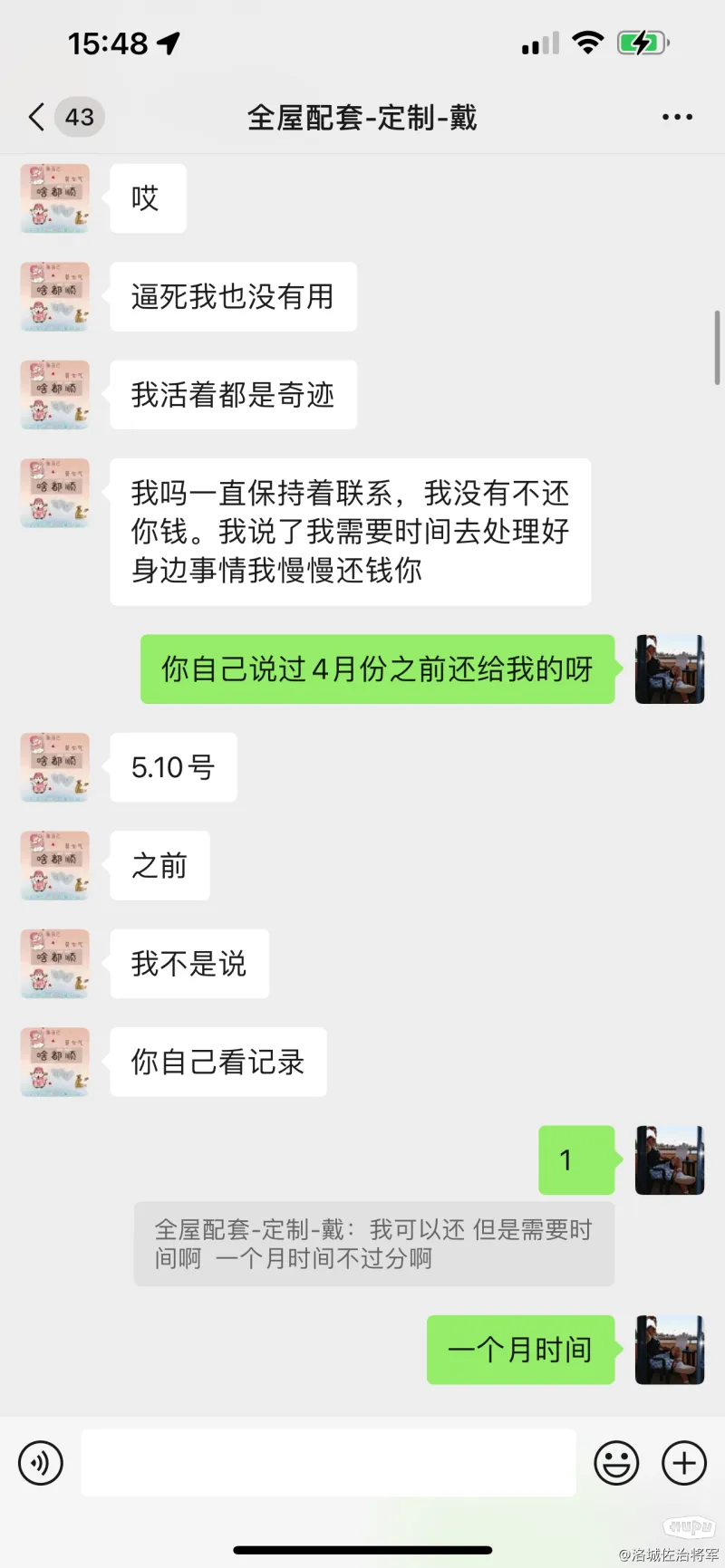Open contact avatar beside 5.10号 message
The image size is (725, 1568).
55,767
